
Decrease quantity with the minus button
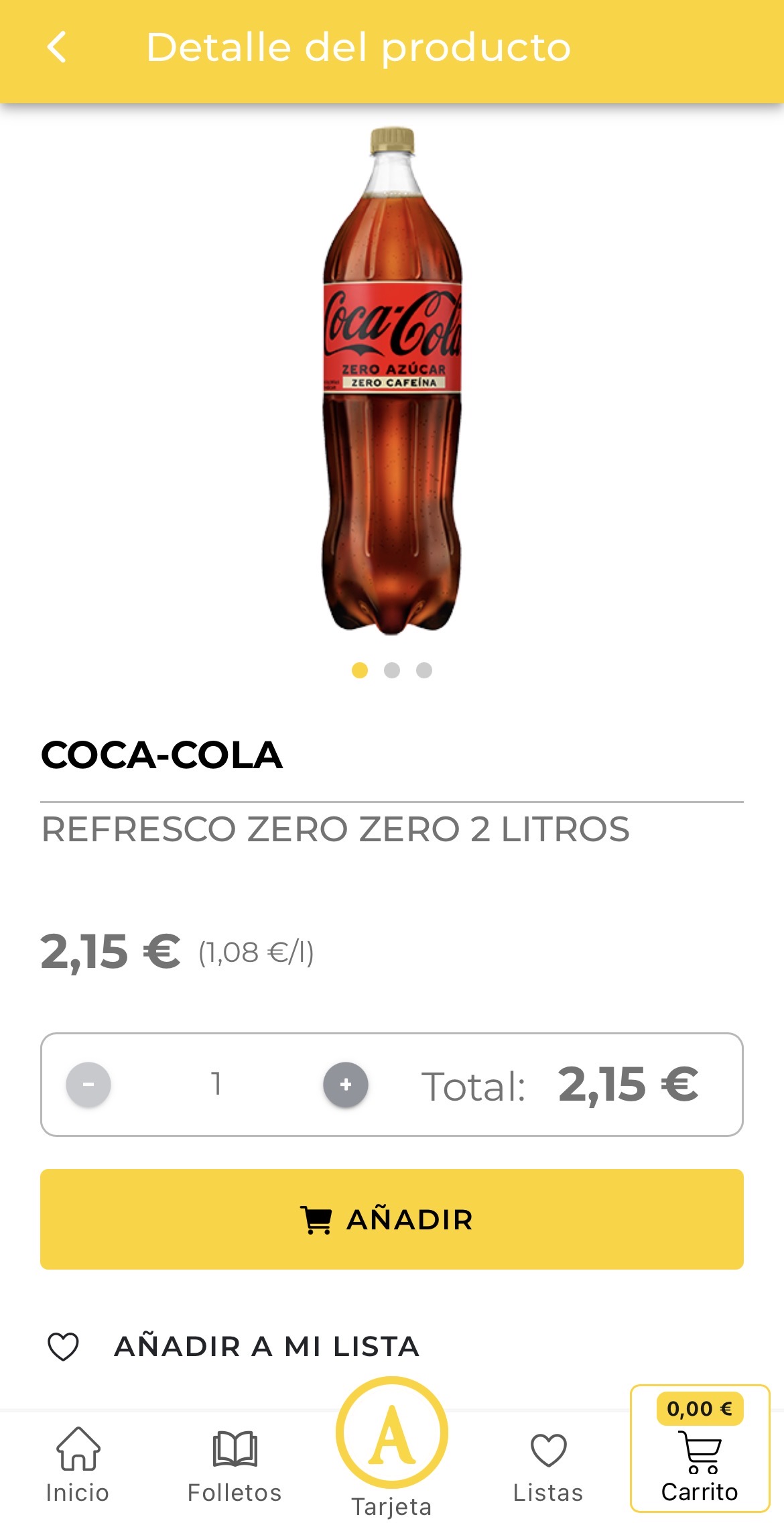click(88, 1084)
